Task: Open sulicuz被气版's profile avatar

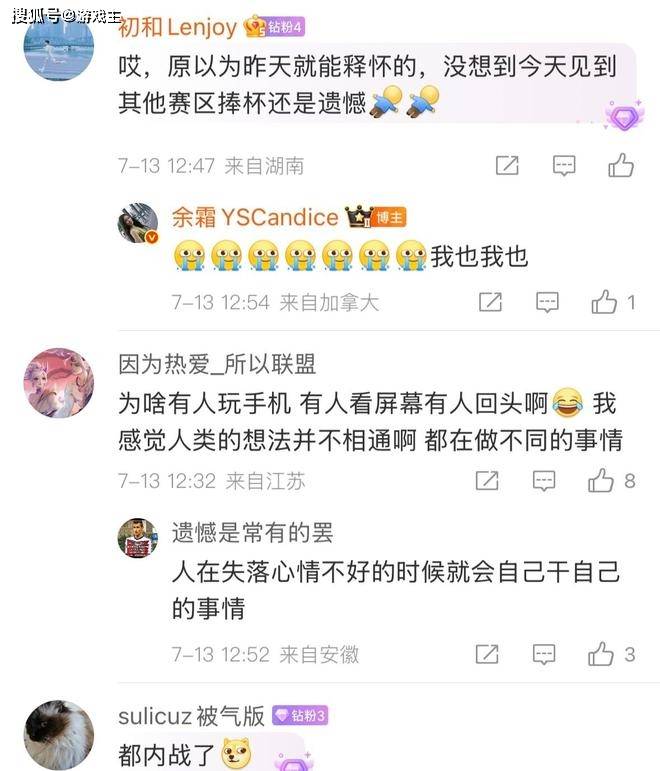Action: 57,733
